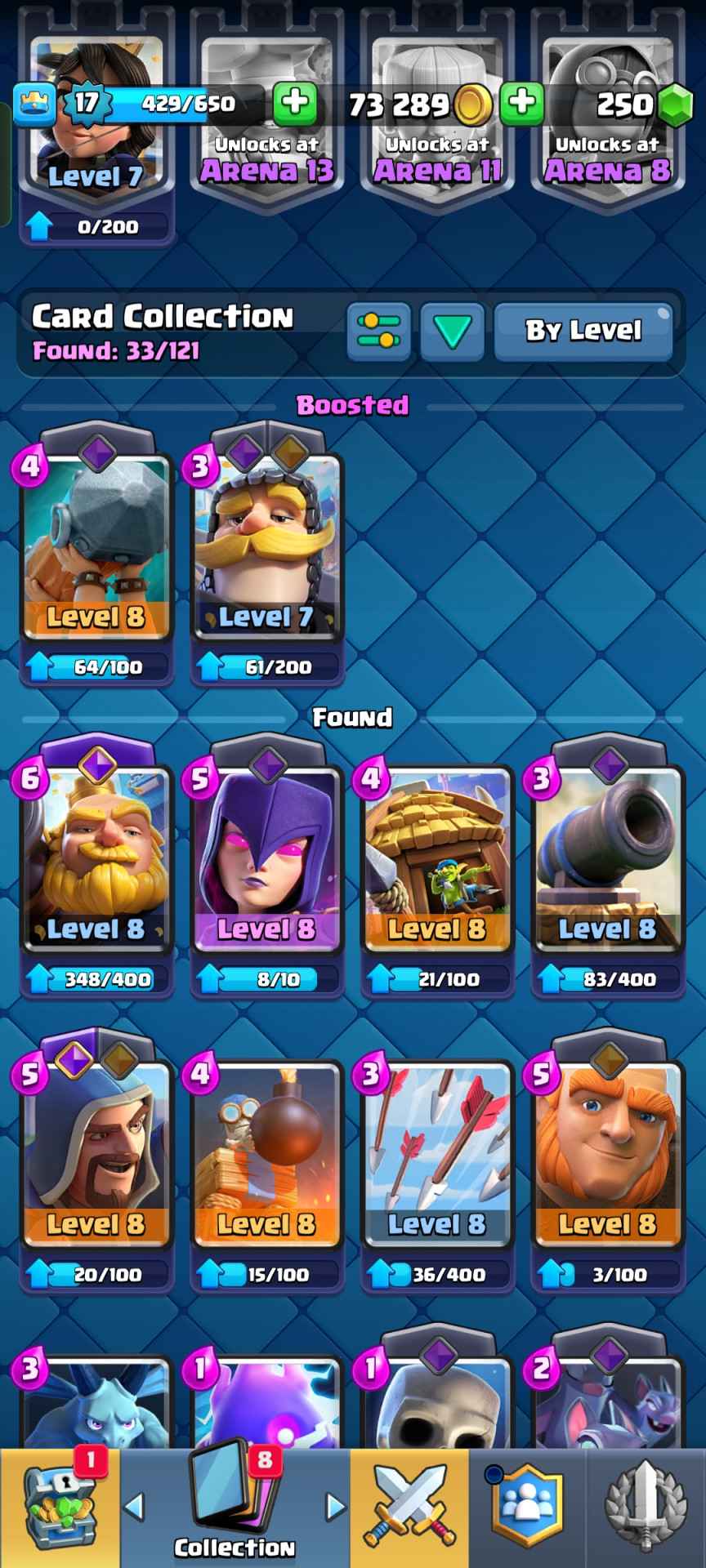The width and height of the screenshot is (706, 1568).
Task: Toggle the sort direction green arrow
Action: 452,331
